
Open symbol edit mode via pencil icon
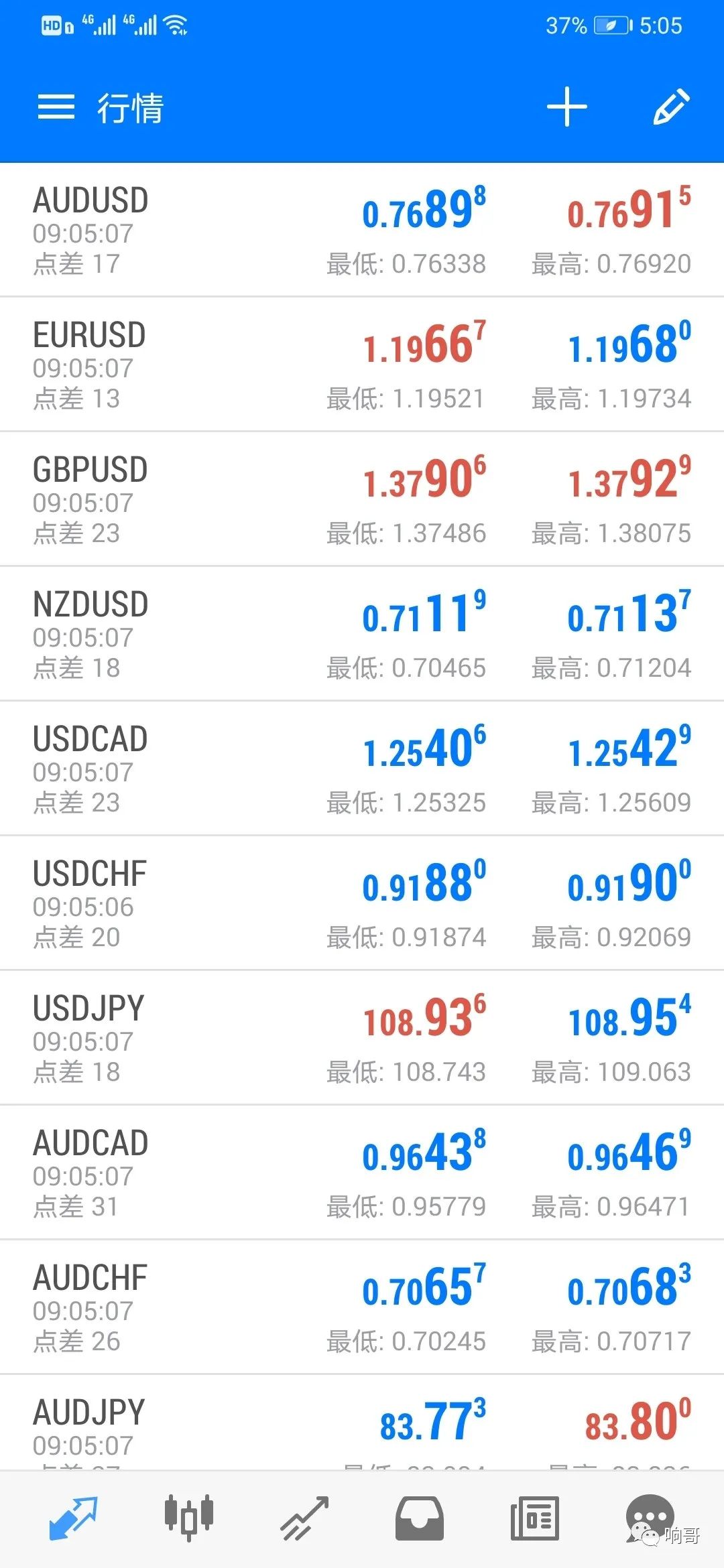(x=673, y=107)
